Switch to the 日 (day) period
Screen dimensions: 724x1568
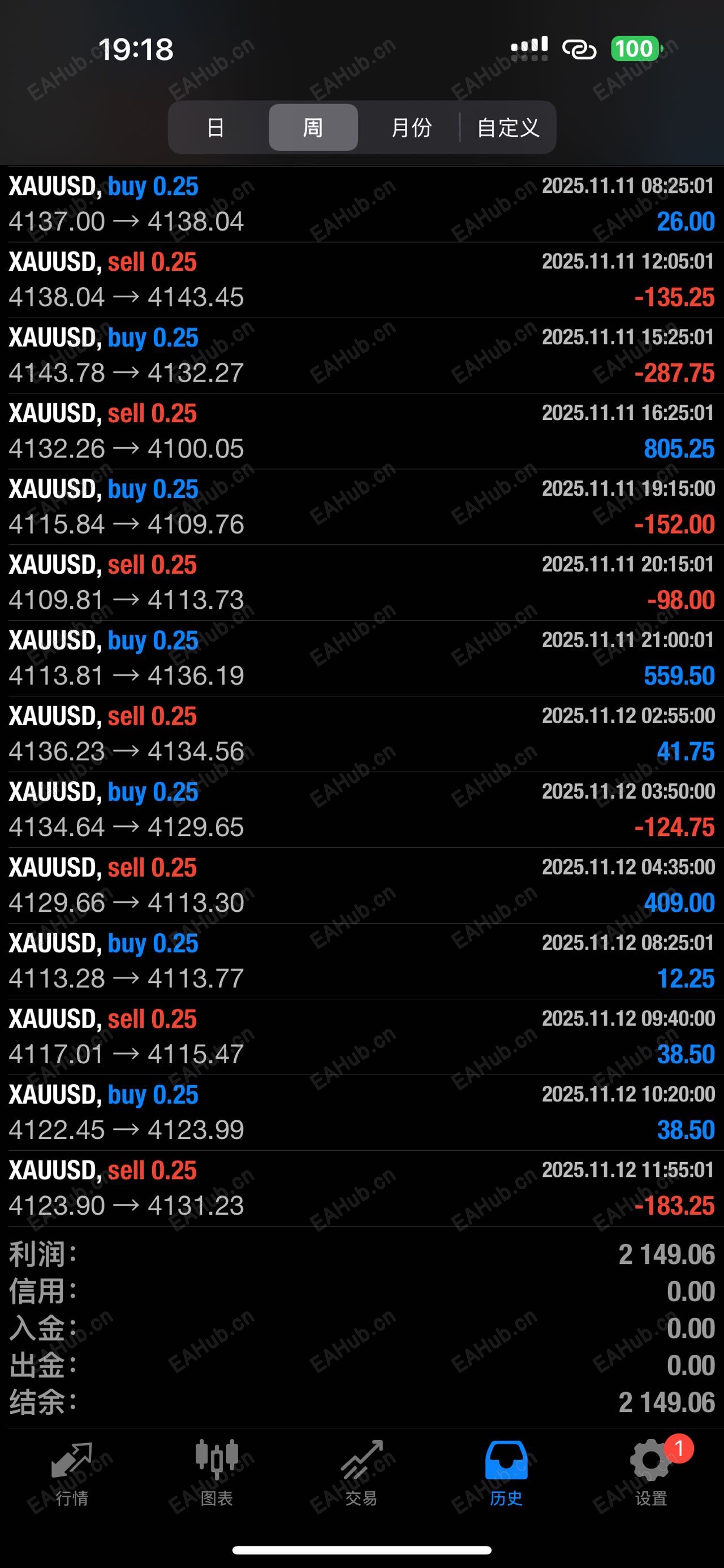pos(216,127)
